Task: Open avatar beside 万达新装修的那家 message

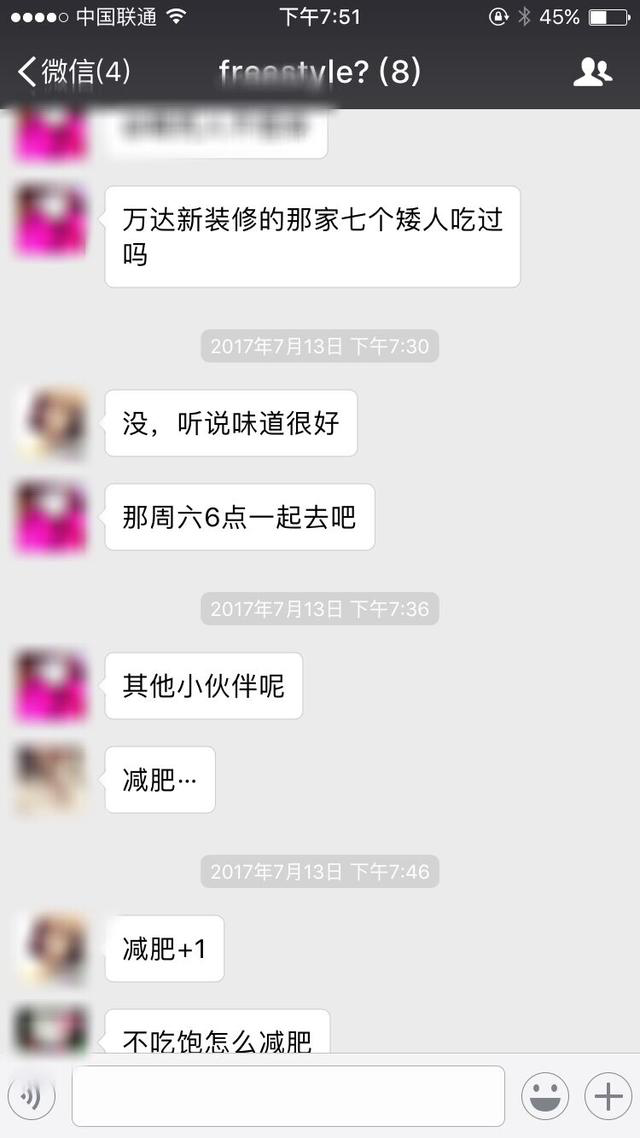Action: coord(52,220)
